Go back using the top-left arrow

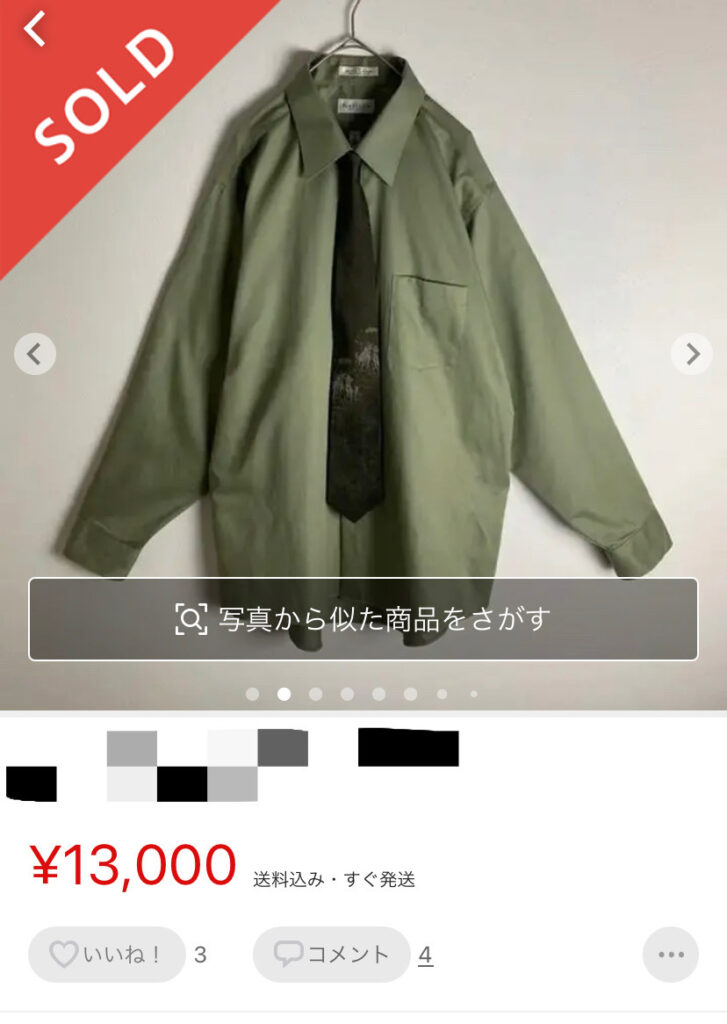click(x=36, y=29)
